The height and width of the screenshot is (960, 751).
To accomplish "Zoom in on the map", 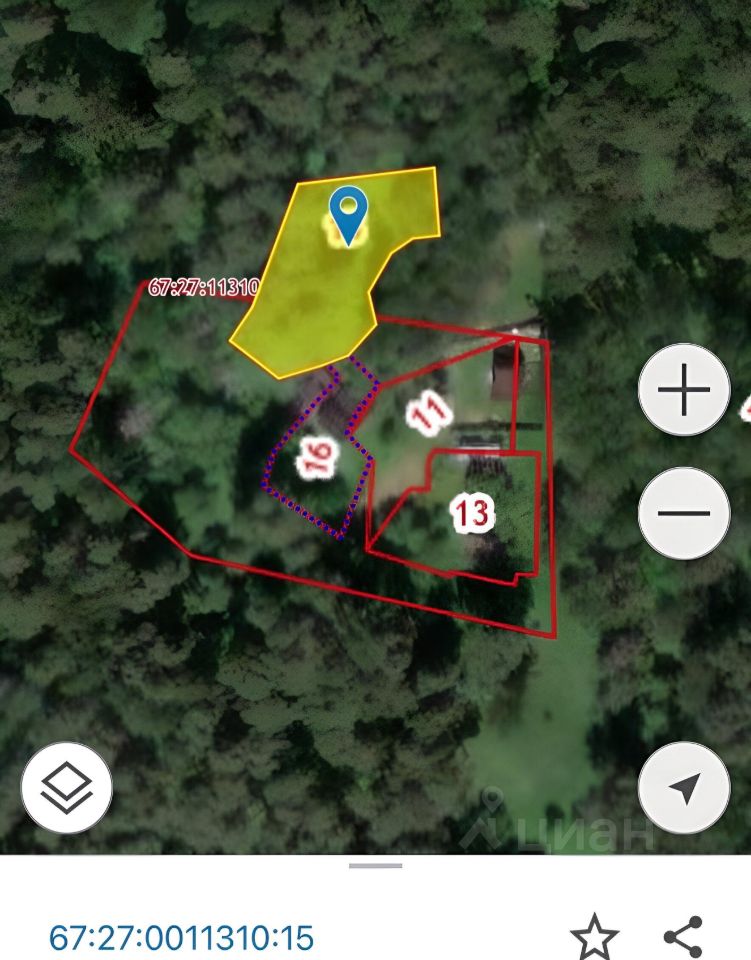I will click(x=684, y=390).
